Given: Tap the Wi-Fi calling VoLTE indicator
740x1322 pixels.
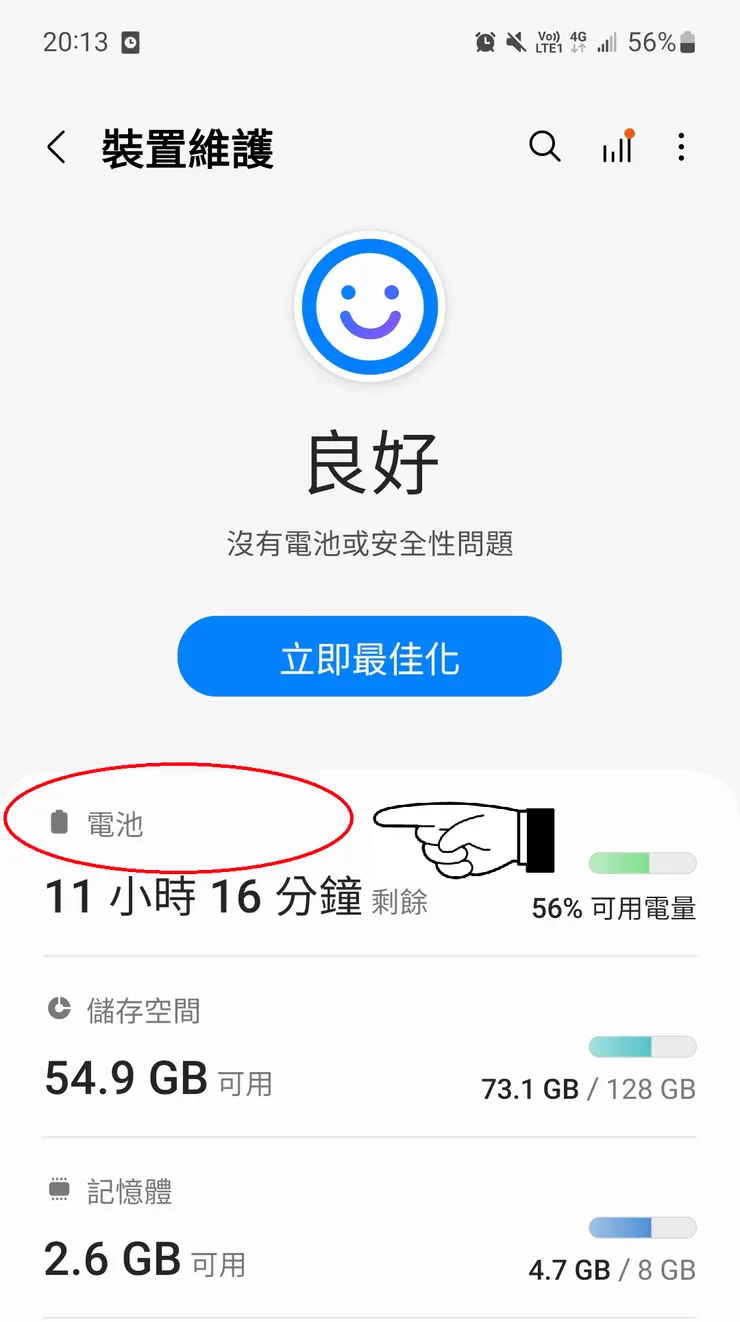Looking at the screenshot, I should coord(548,42).
